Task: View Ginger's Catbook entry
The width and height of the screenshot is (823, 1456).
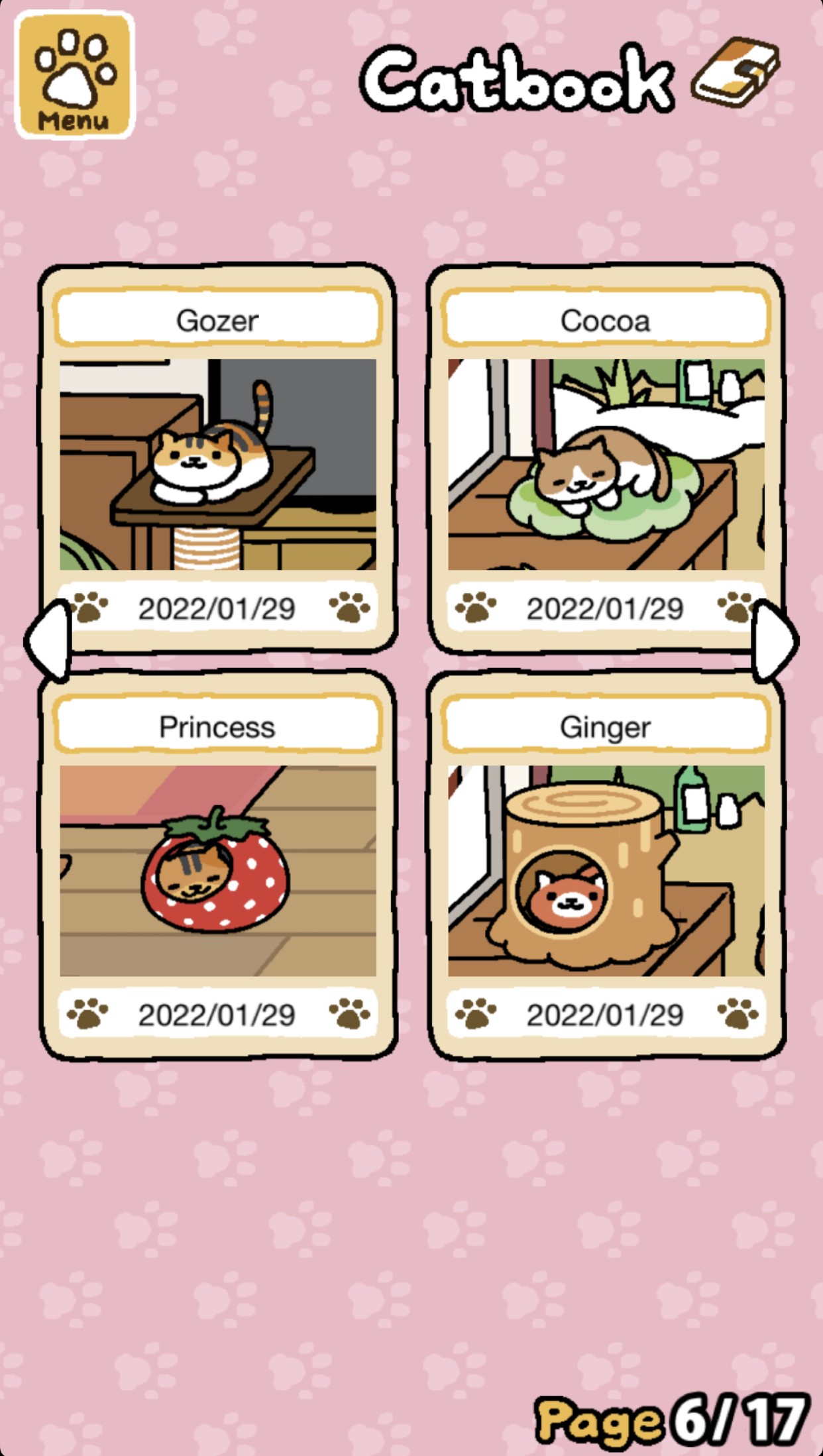Action: [606, 869]
